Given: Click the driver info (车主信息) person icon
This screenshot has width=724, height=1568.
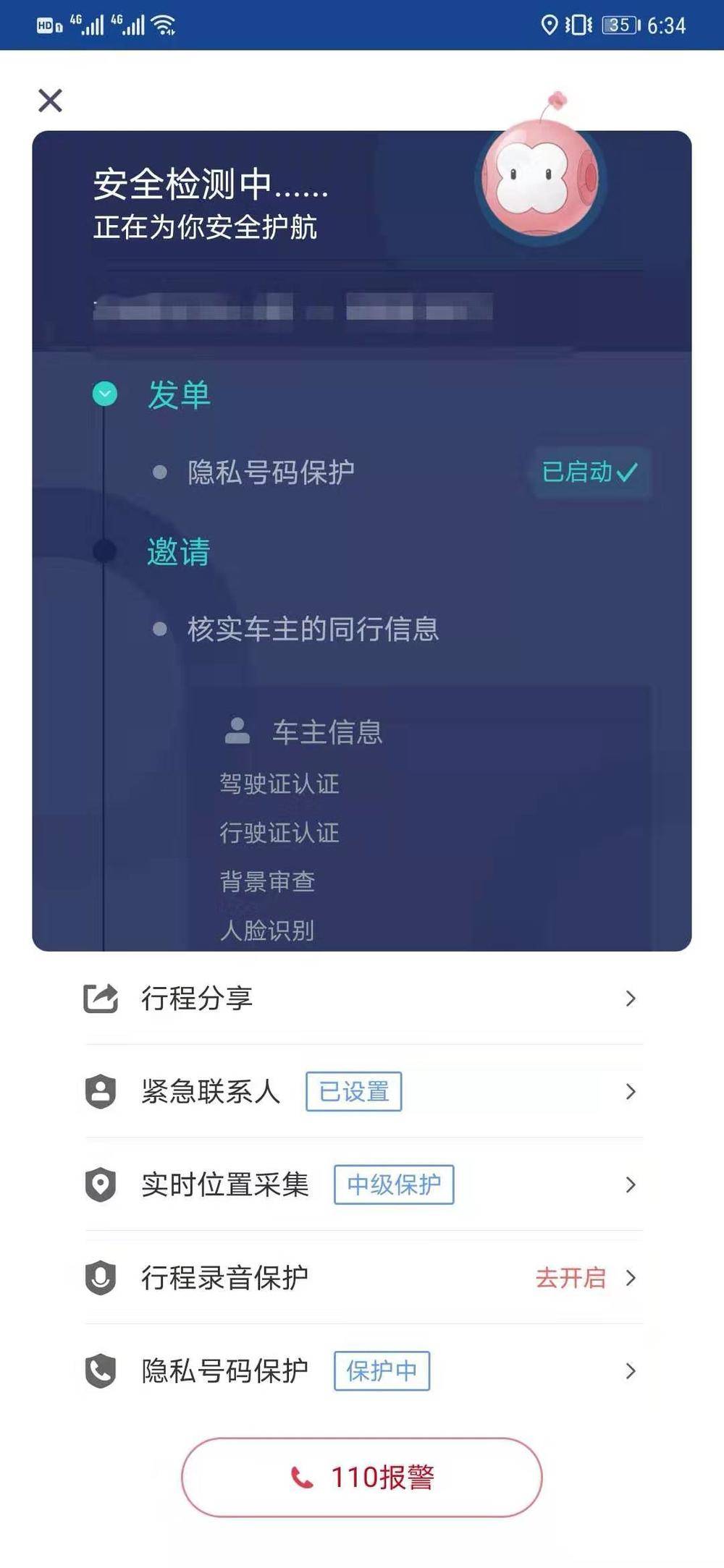Looking at the screenshot, I should pos(237,732).
